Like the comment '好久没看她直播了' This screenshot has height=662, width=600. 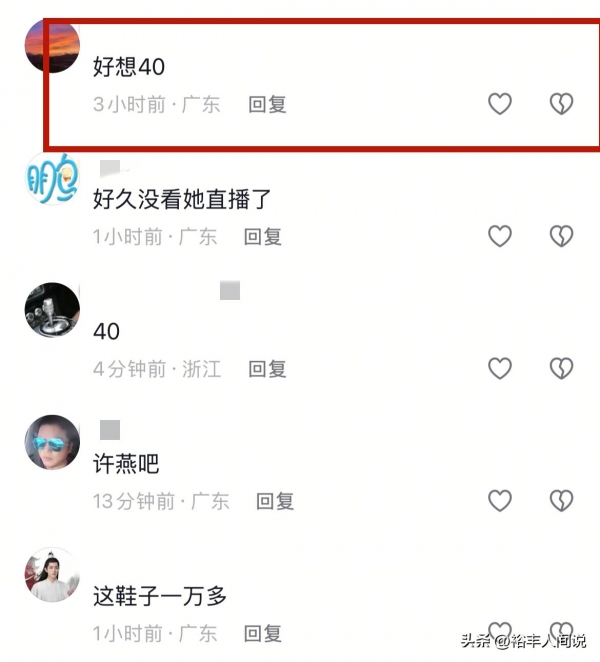click(x=499, y=236)
